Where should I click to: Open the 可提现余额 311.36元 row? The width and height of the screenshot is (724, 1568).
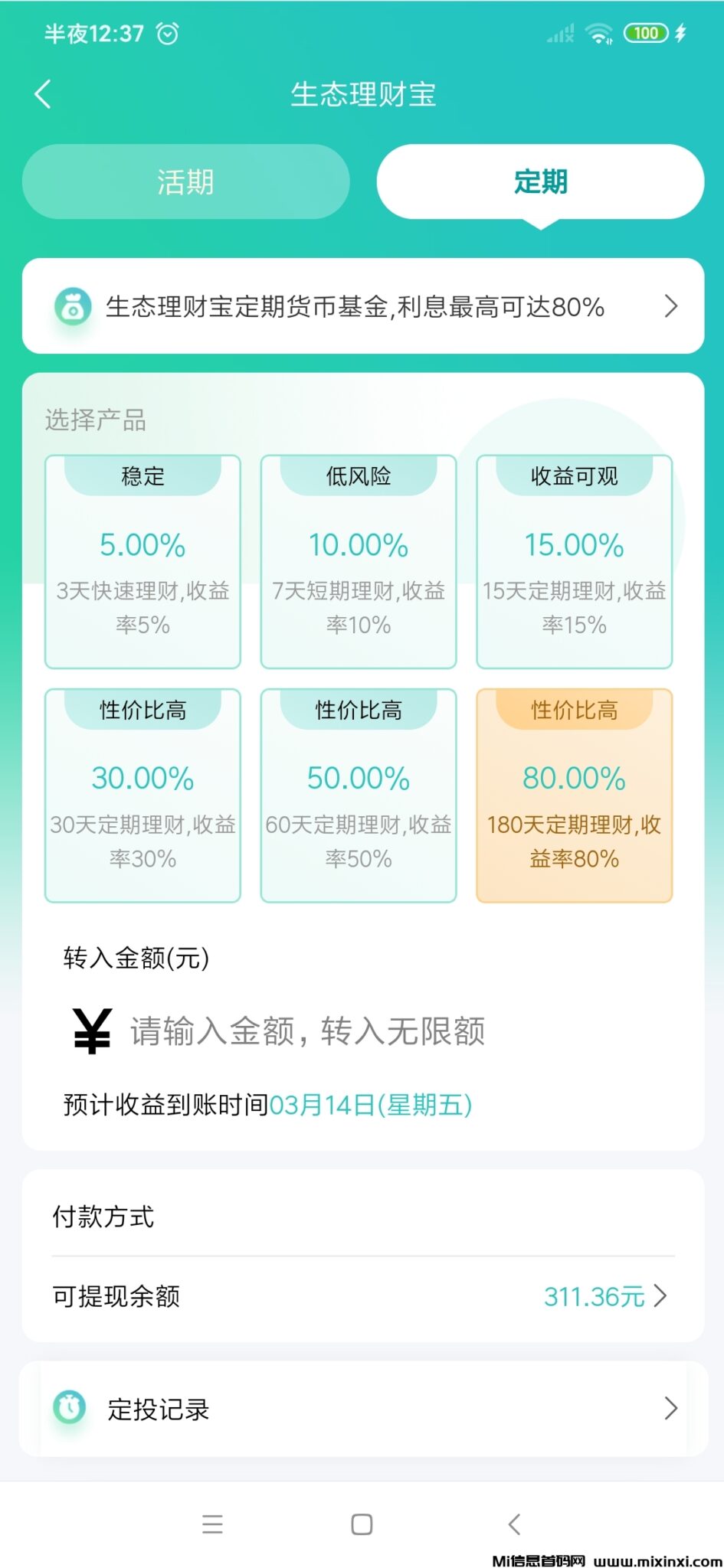coord(362,1296)
